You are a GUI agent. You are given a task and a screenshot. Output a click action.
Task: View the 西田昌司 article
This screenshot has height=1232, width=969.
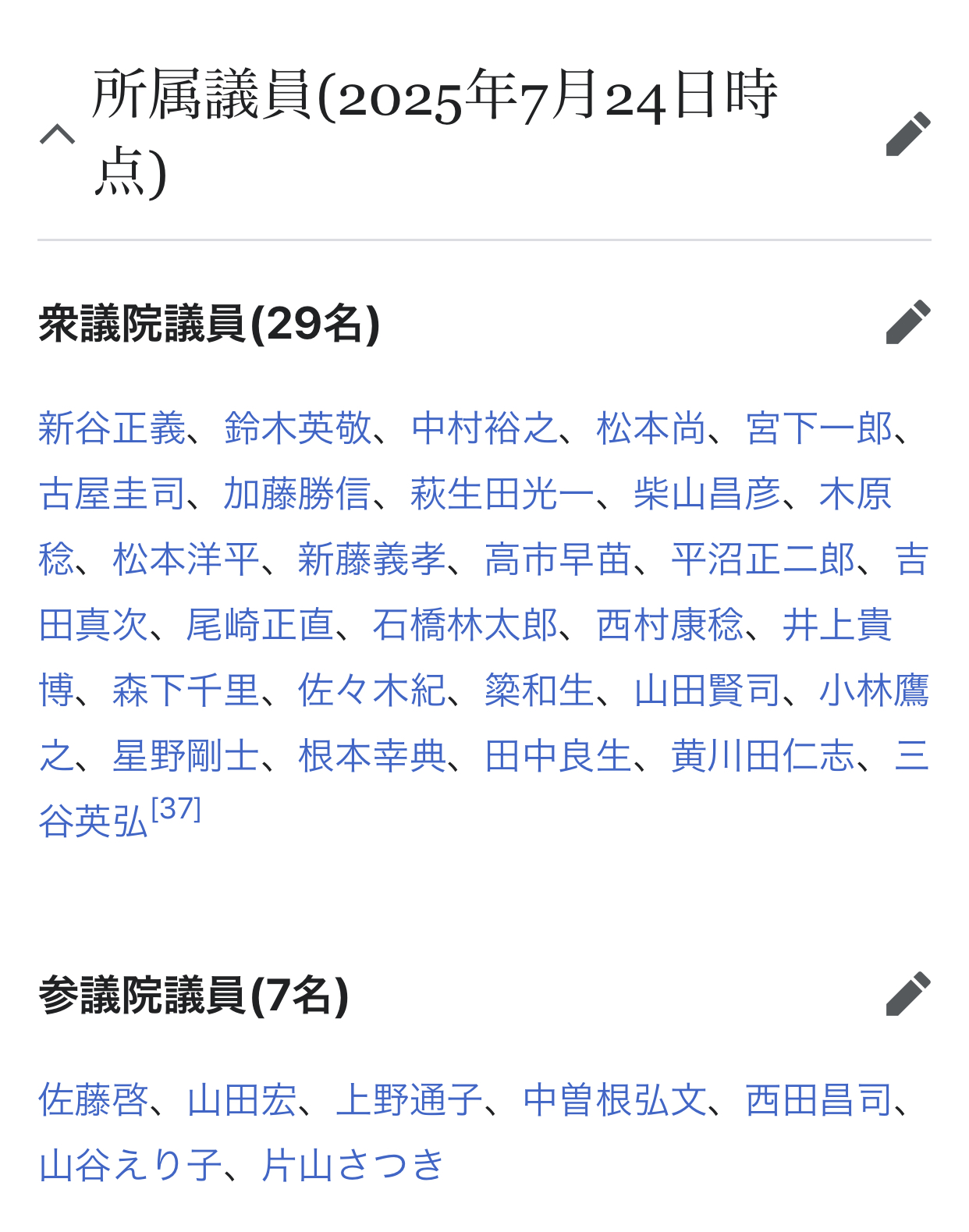[x=818, y=1100]
